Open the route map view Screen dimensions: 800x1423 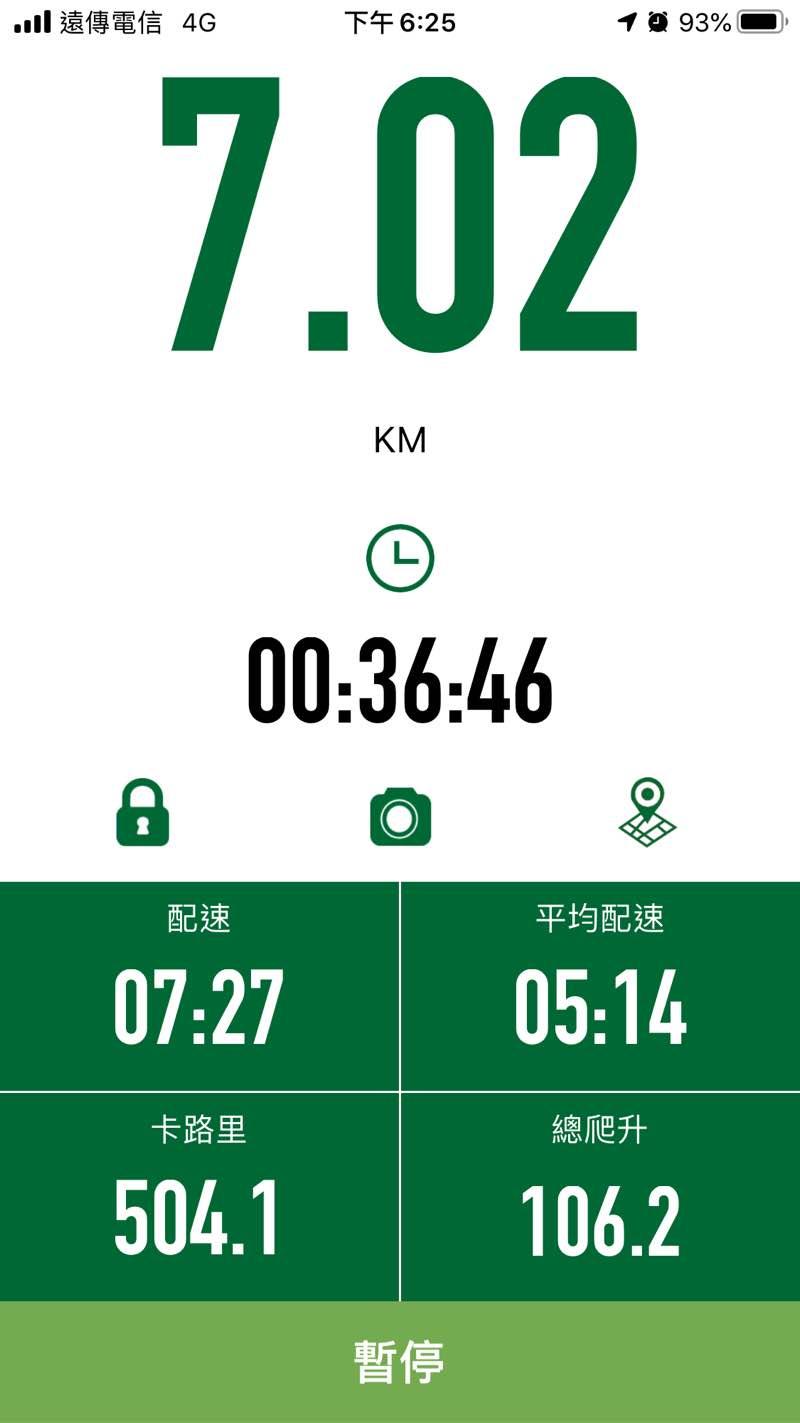coord(647,813)
